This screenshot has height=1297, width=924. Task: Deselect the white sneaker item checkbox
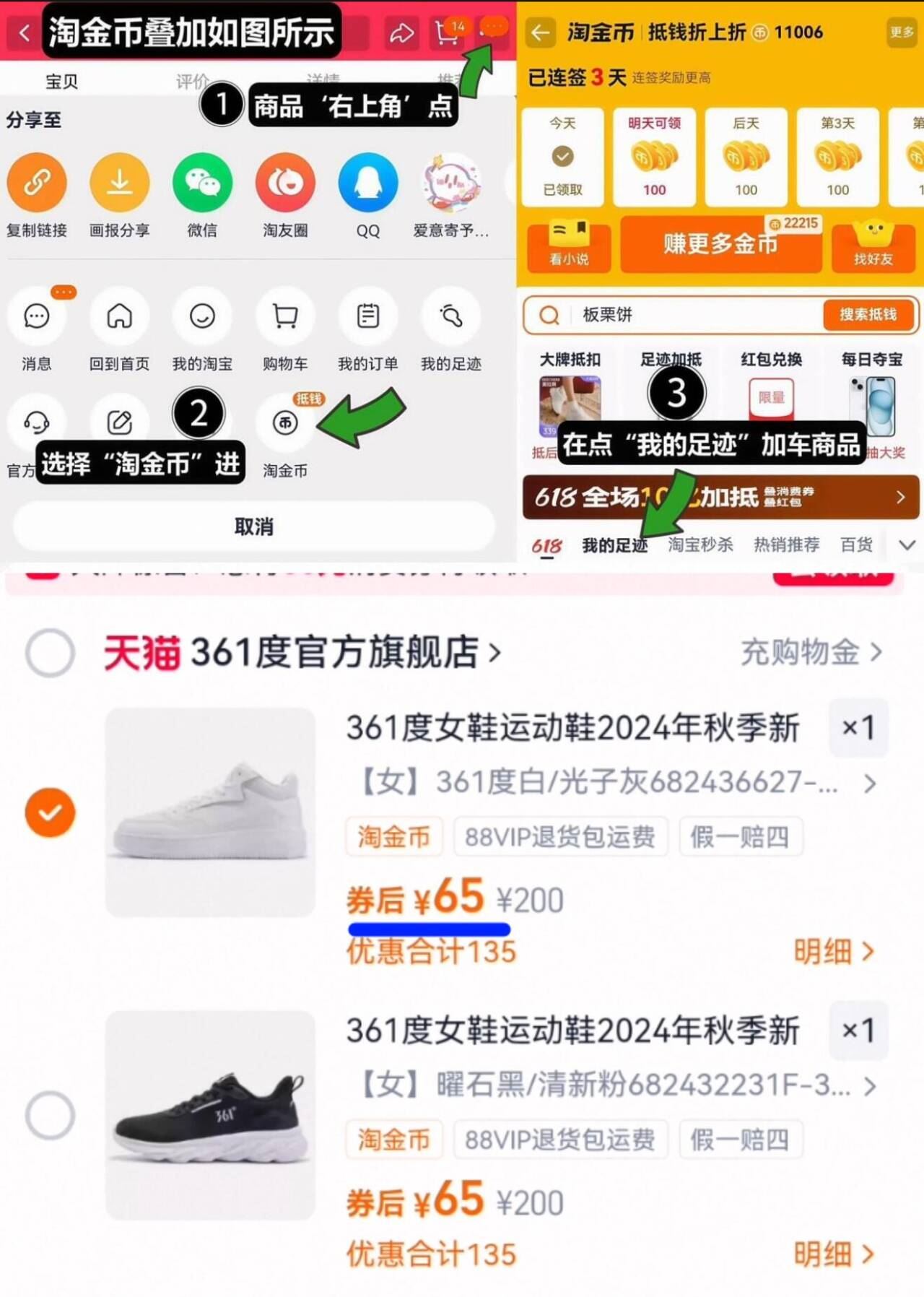48,812
